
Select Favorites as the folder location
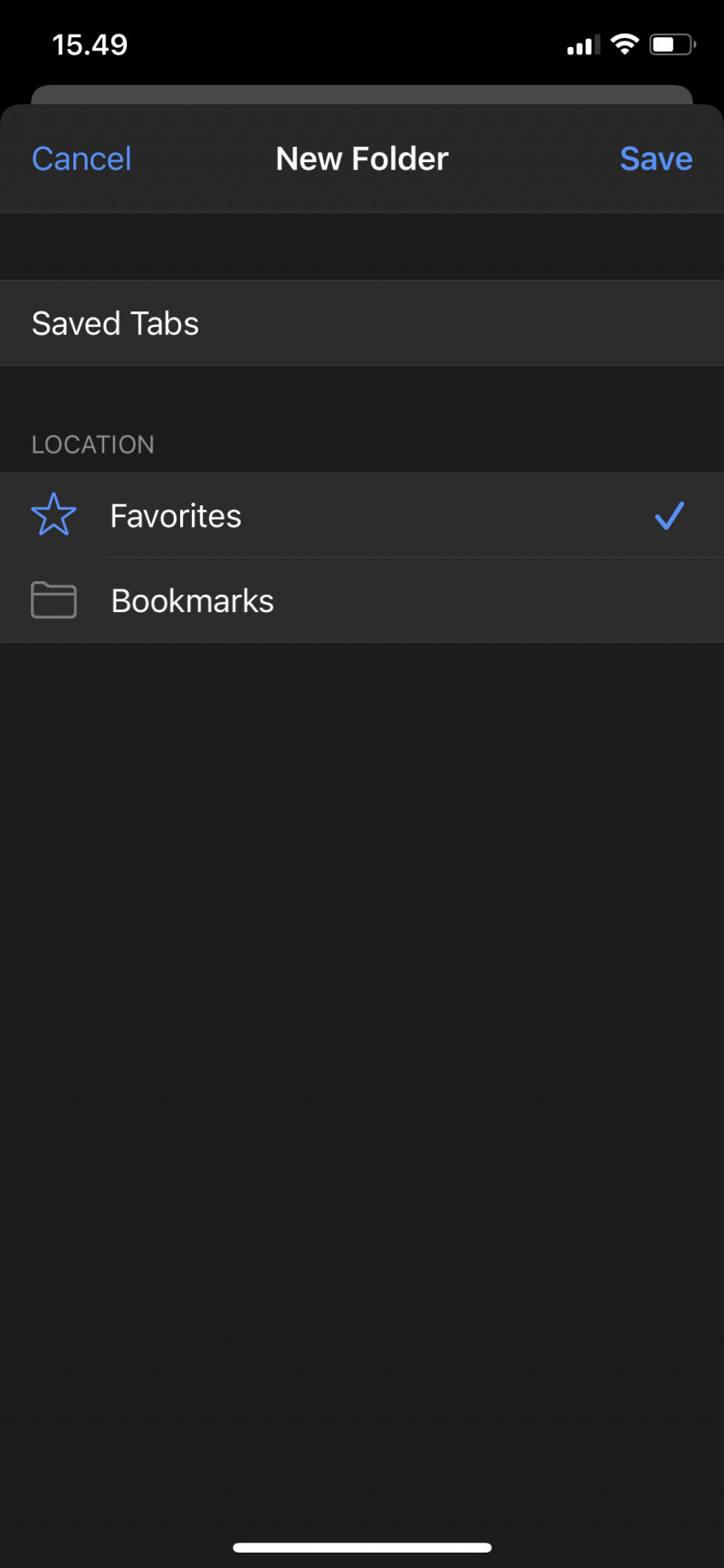pyautogui.click(x=362, y=516)
